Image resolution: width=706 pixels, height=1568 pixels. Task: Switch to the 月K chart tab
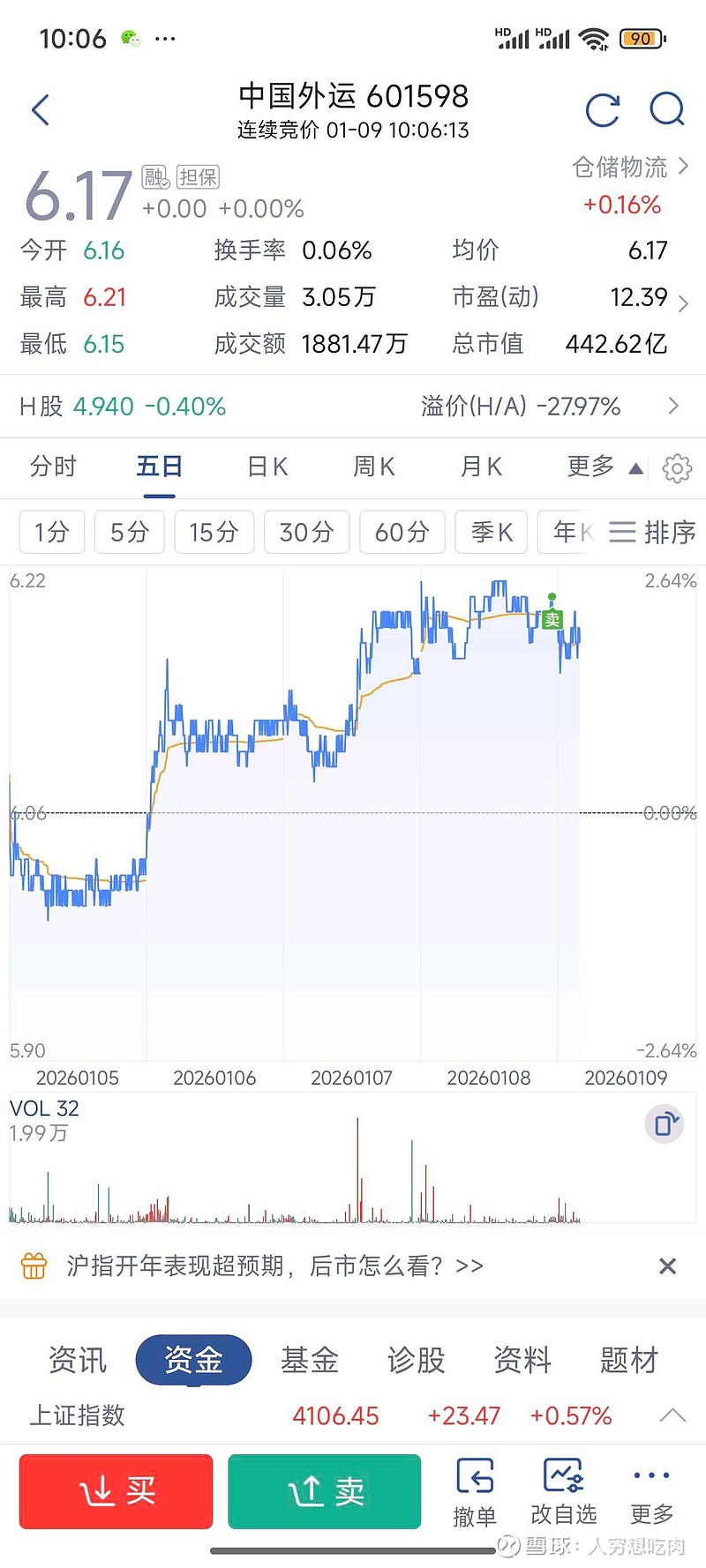481,467
